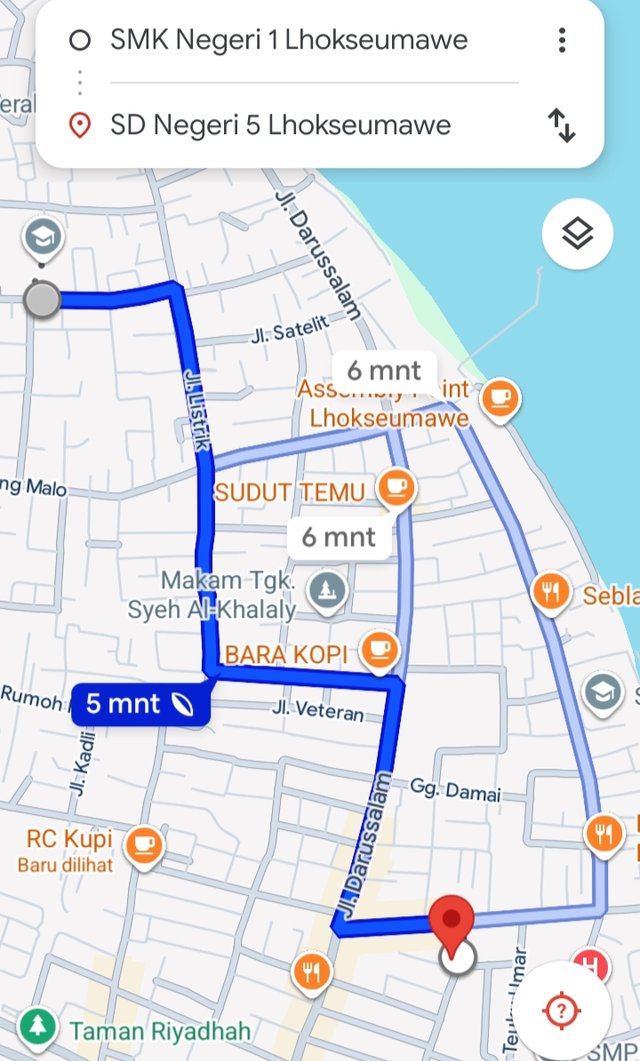Recenter the map on my location
The width and height of the screenshot is (640, 1061).
[560, 1010]
